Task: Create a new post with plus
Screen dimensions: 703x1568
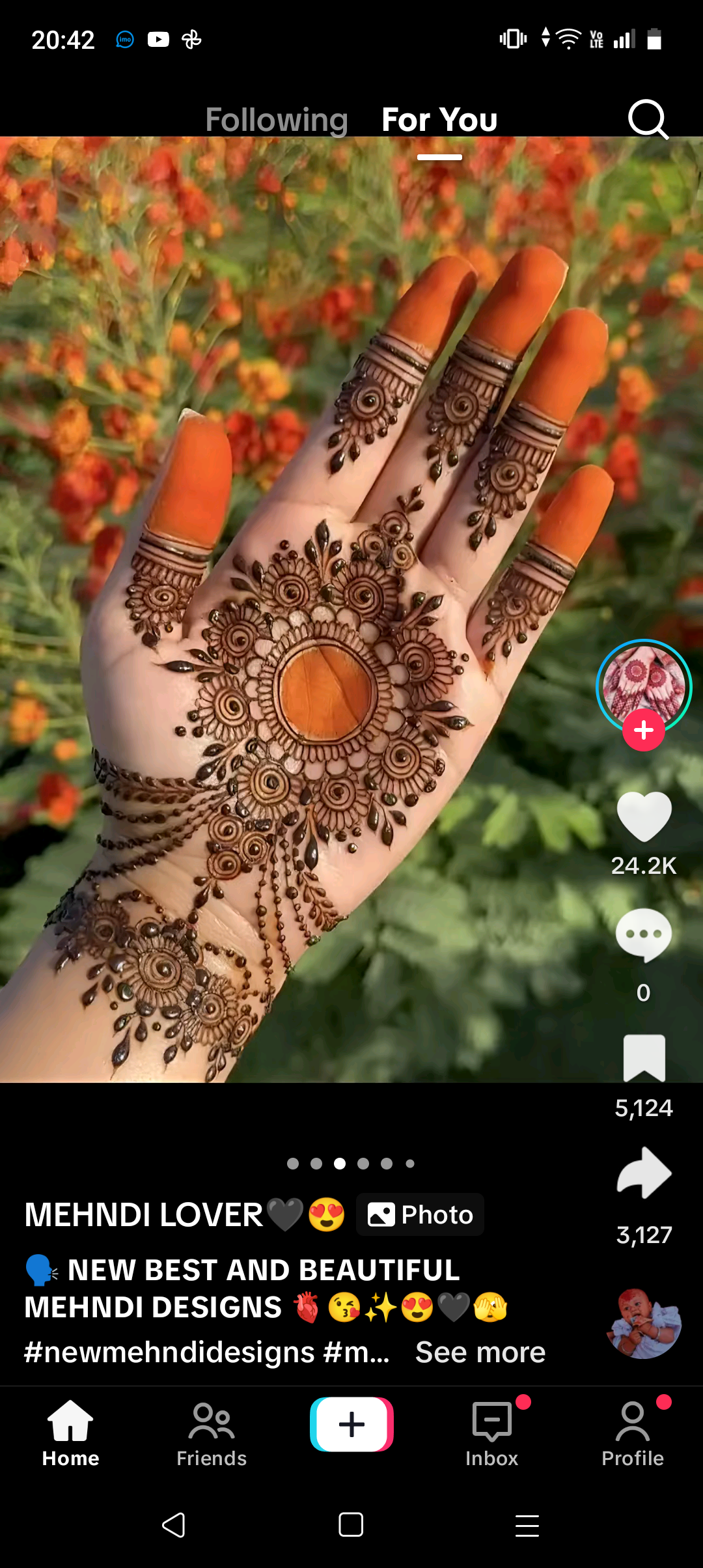Action: tap(351, 1424)
